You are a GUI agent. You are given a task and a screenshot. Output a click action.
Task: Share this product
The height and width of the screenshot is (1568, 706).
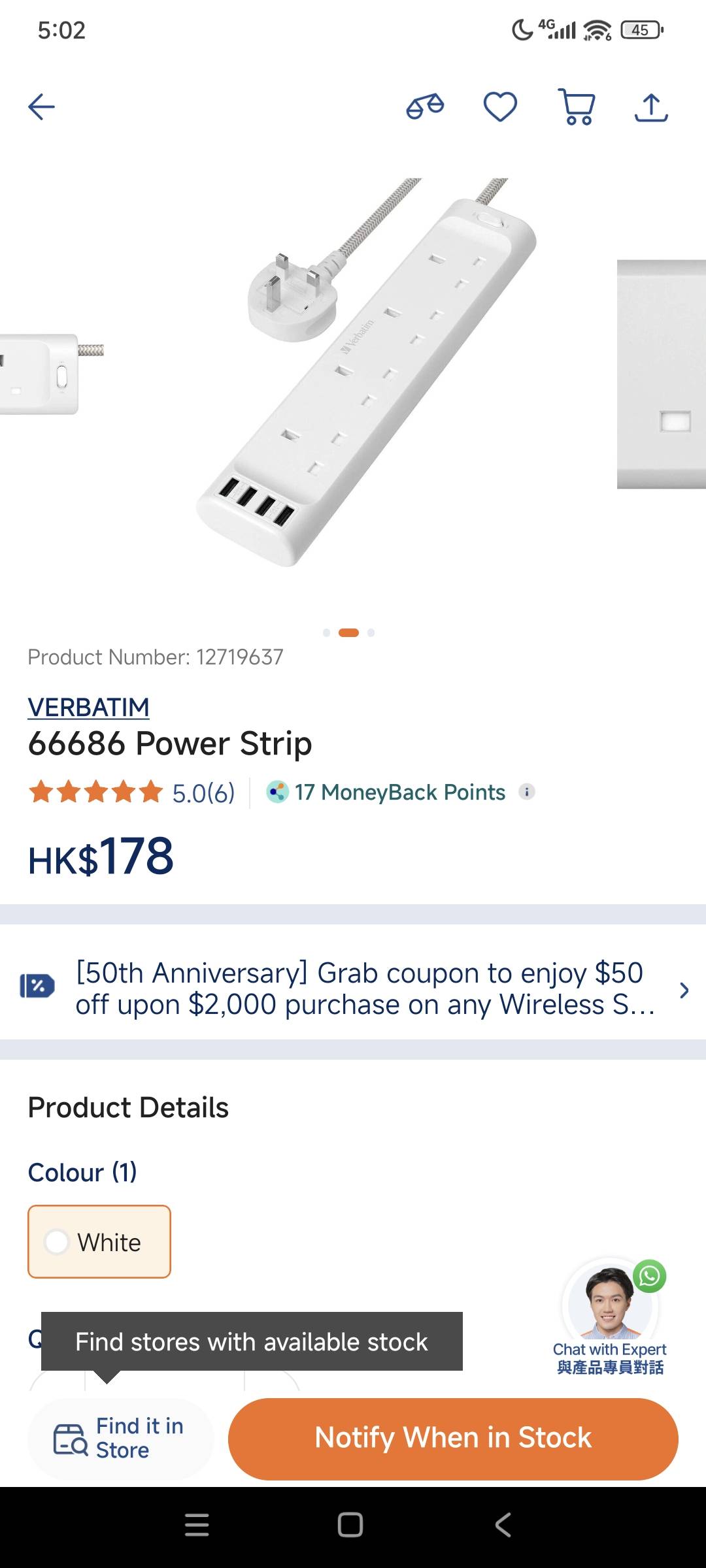pos(651,107)
